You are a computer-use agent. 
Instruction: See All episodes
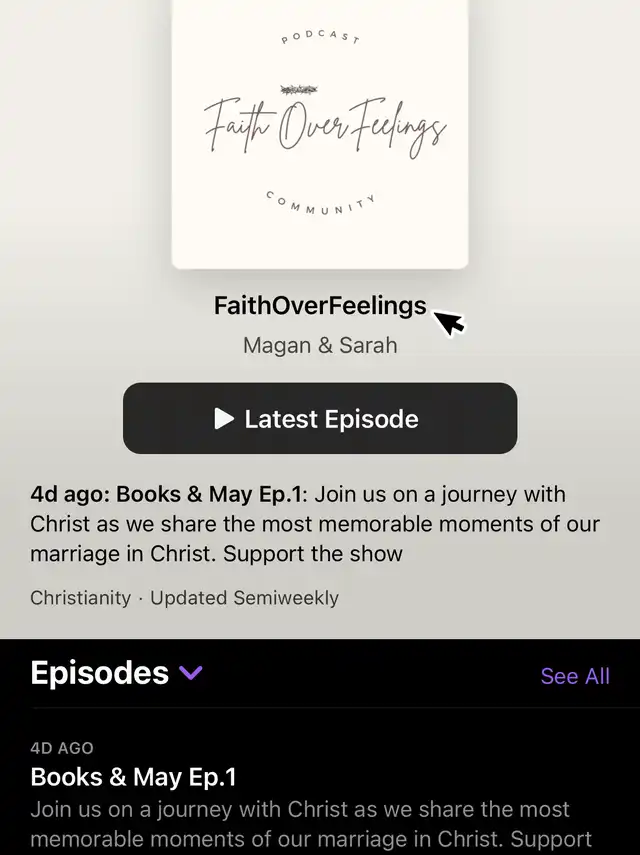pyautogui.click(x=574, y=676)
